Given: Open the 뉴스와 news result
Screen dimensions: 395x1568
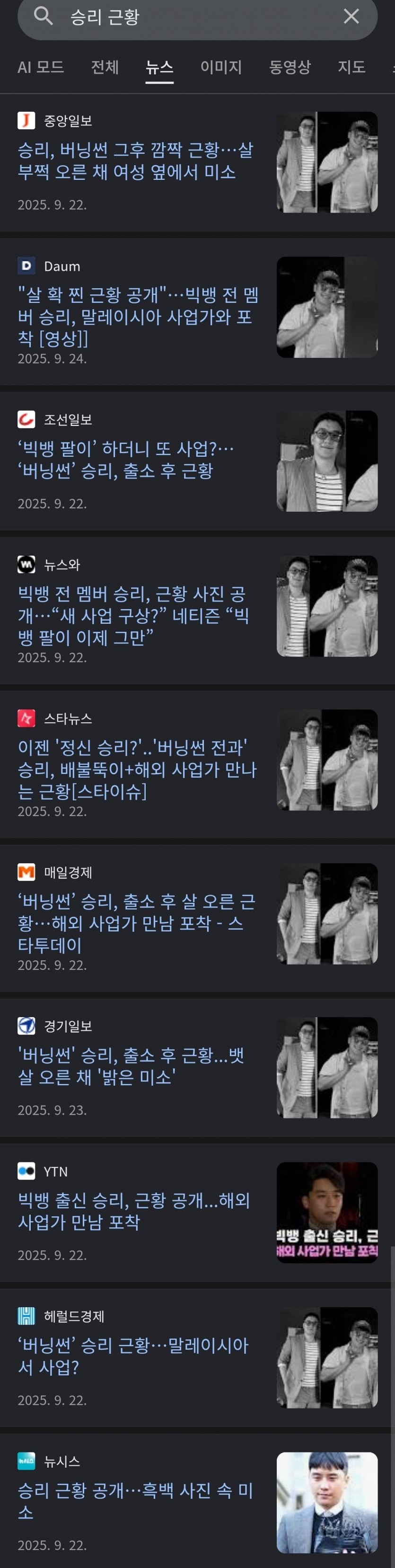Looking at the screenshot, I should 132,615.
